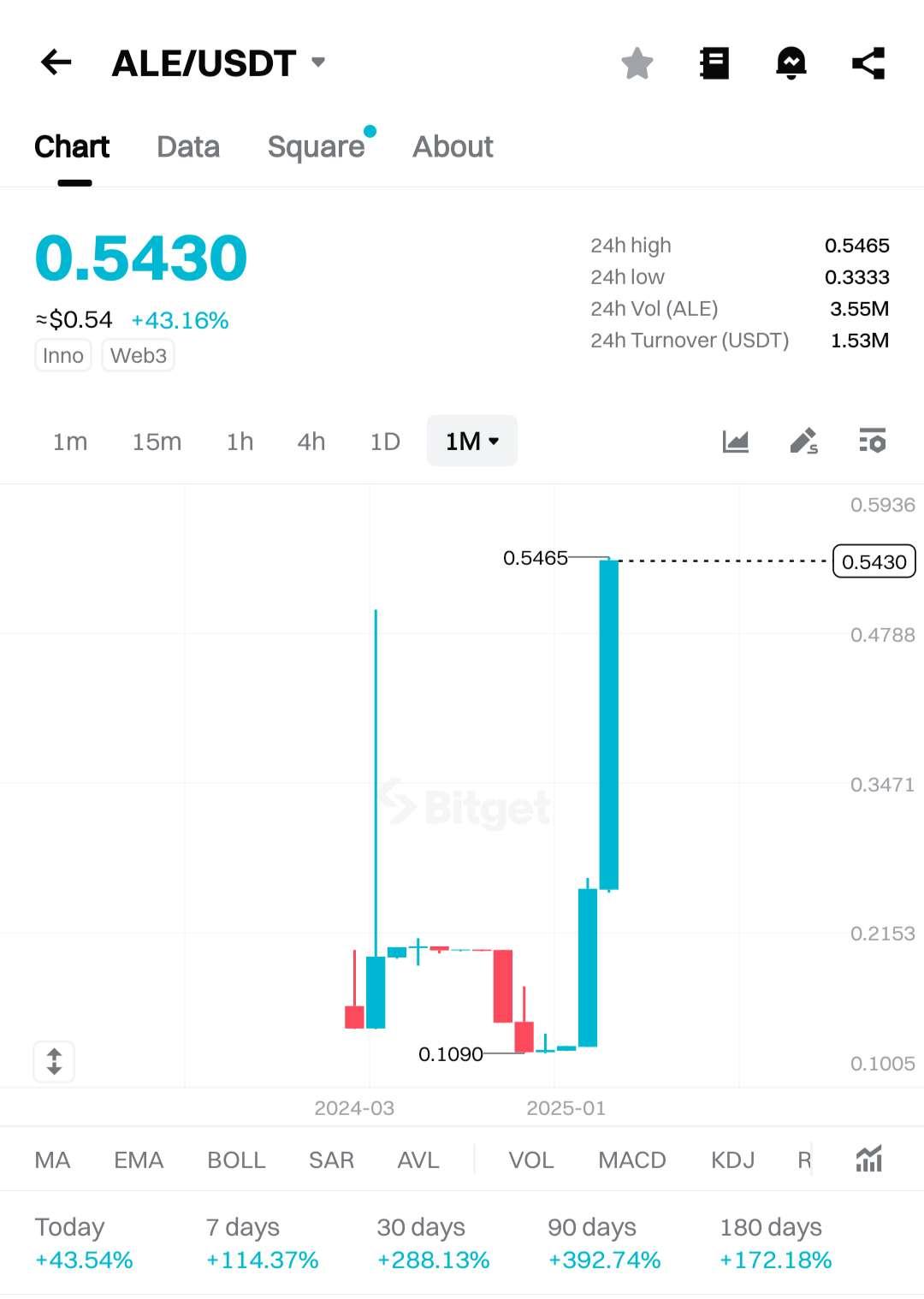924x1299 pixels.
Task: Select the 4h chart interval
Action: [311, 442]
